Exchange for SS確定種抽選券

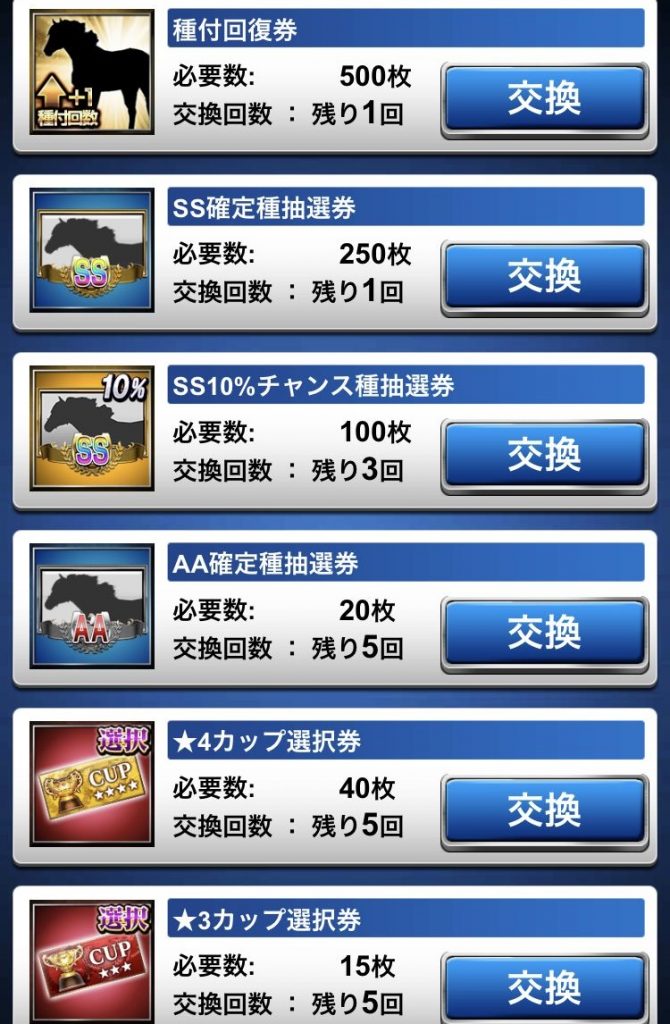pos(544,276)
